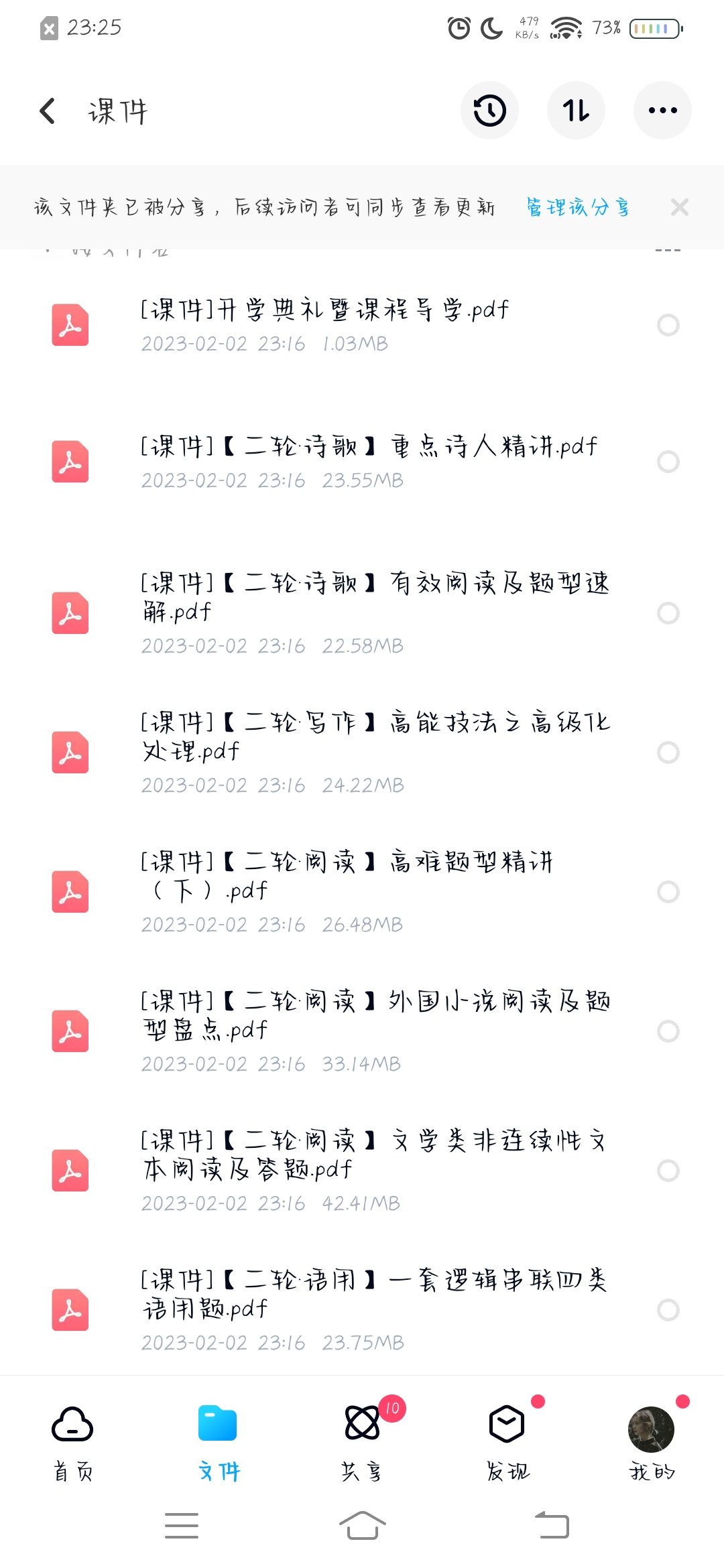Switch to the 首页 tab

click(72, 1441)
